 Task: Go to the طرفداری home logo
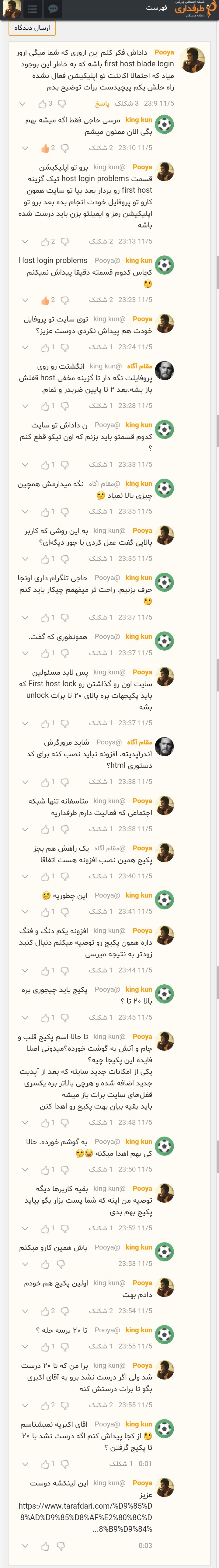tap(195, 9)
